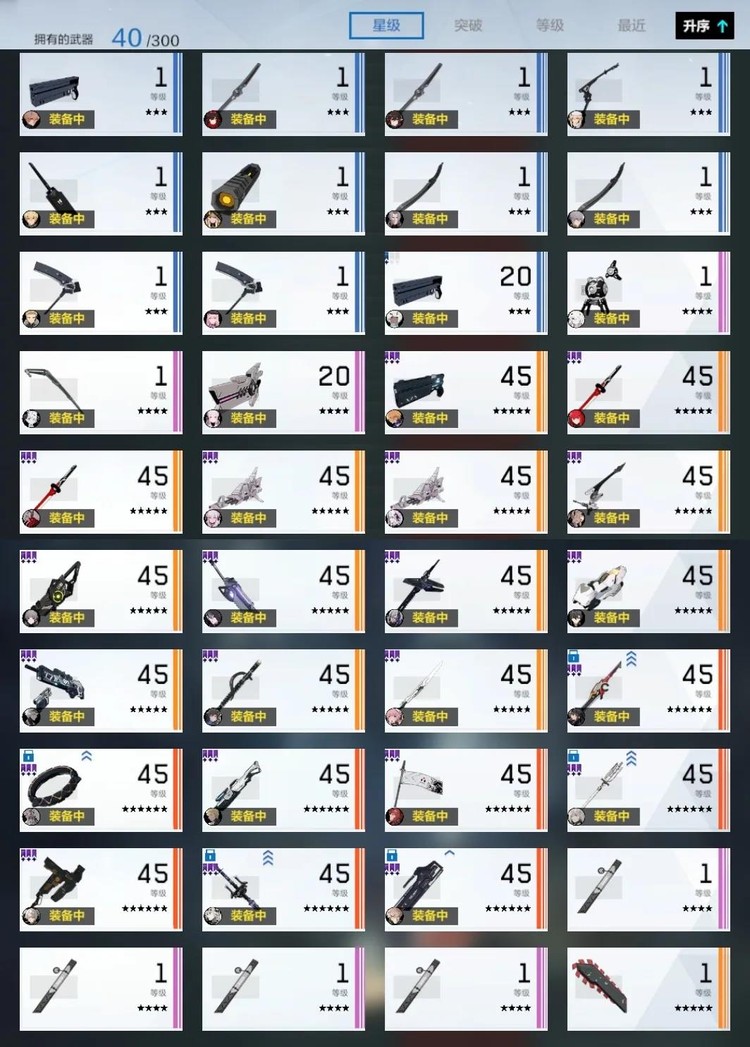Toggle the 升序 sort order button
This screenshot has width=750, height=1047.
[x=704, y=26]
